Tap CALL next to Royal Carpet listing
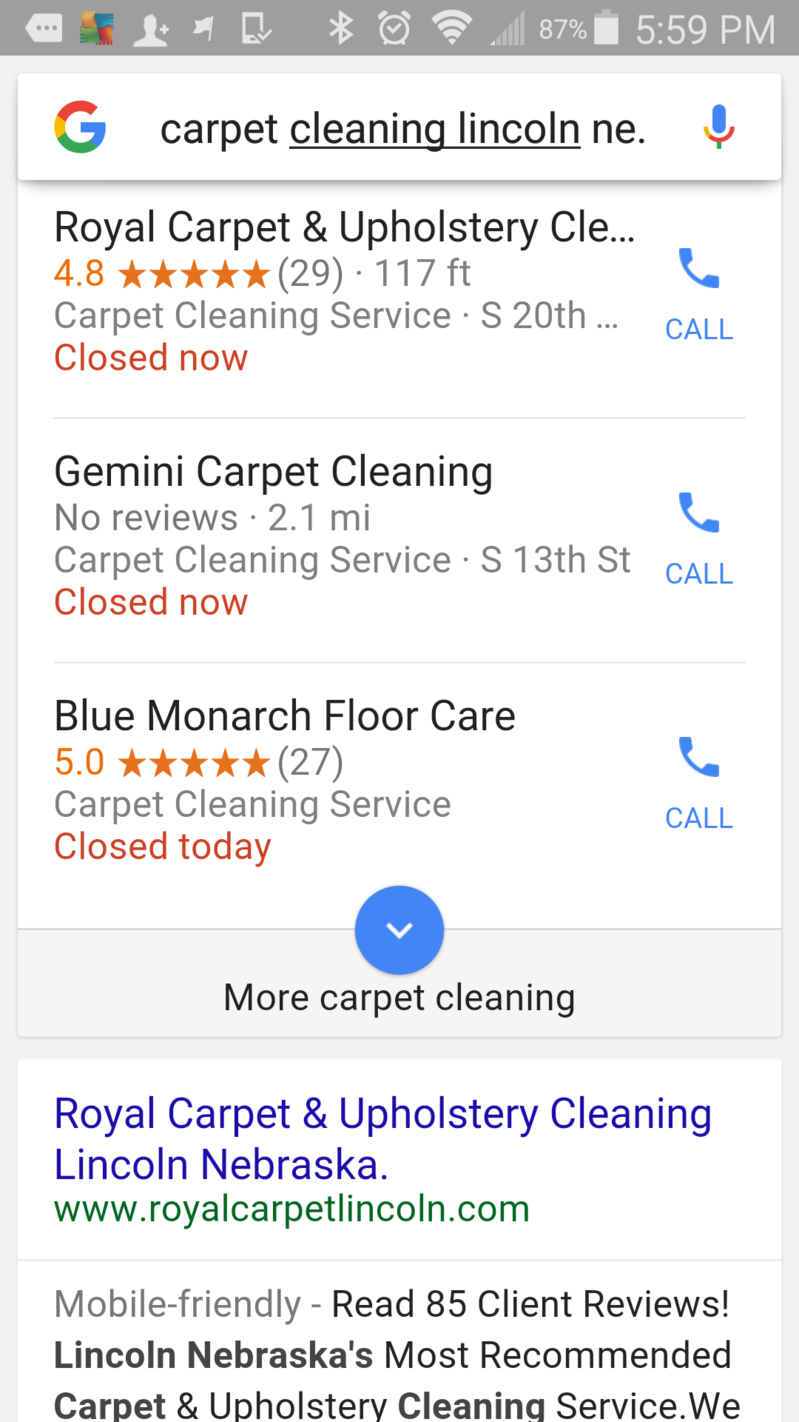The width and height of the screenshot is (799, 1422). pos(699,329)
